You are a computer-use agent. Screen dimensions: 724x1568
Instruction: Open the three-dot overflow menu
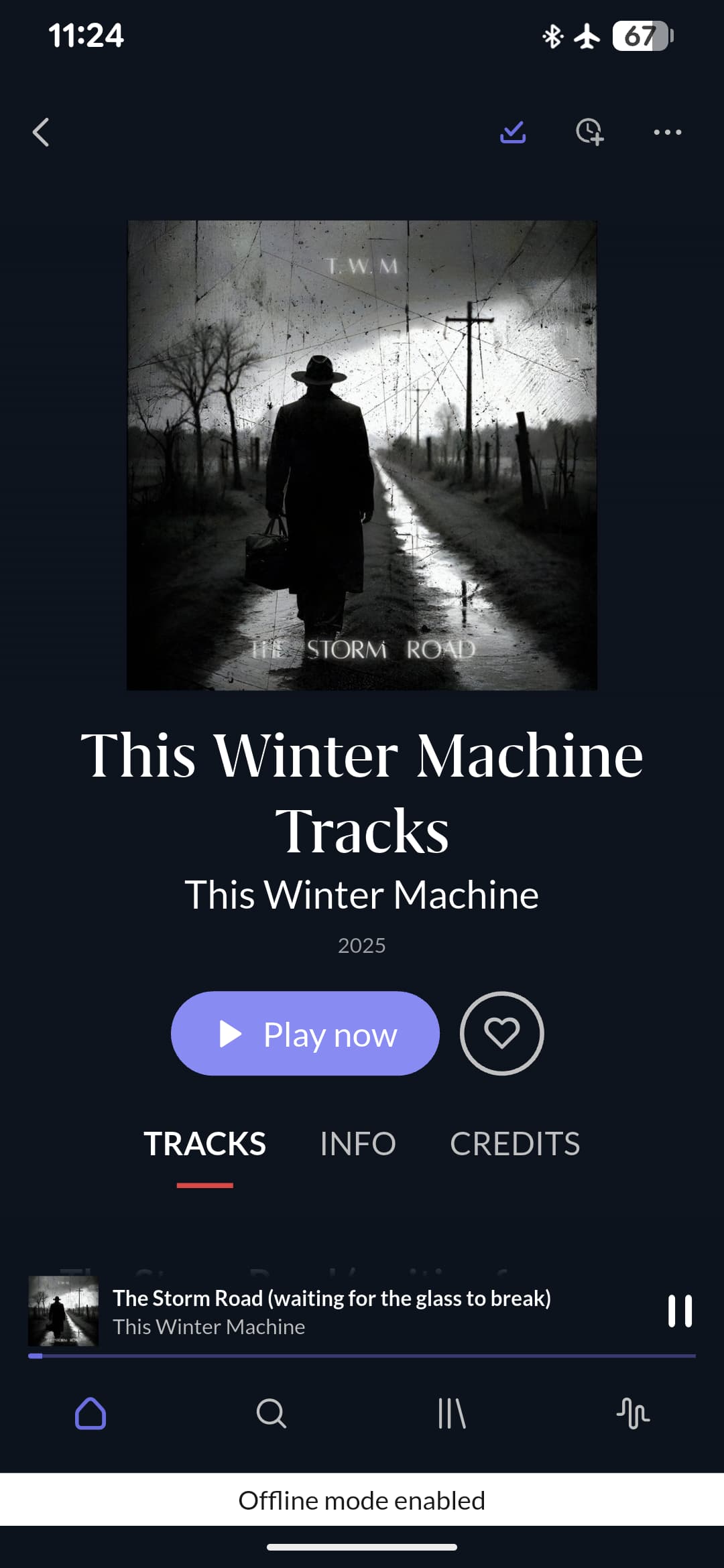click(668, 132)
